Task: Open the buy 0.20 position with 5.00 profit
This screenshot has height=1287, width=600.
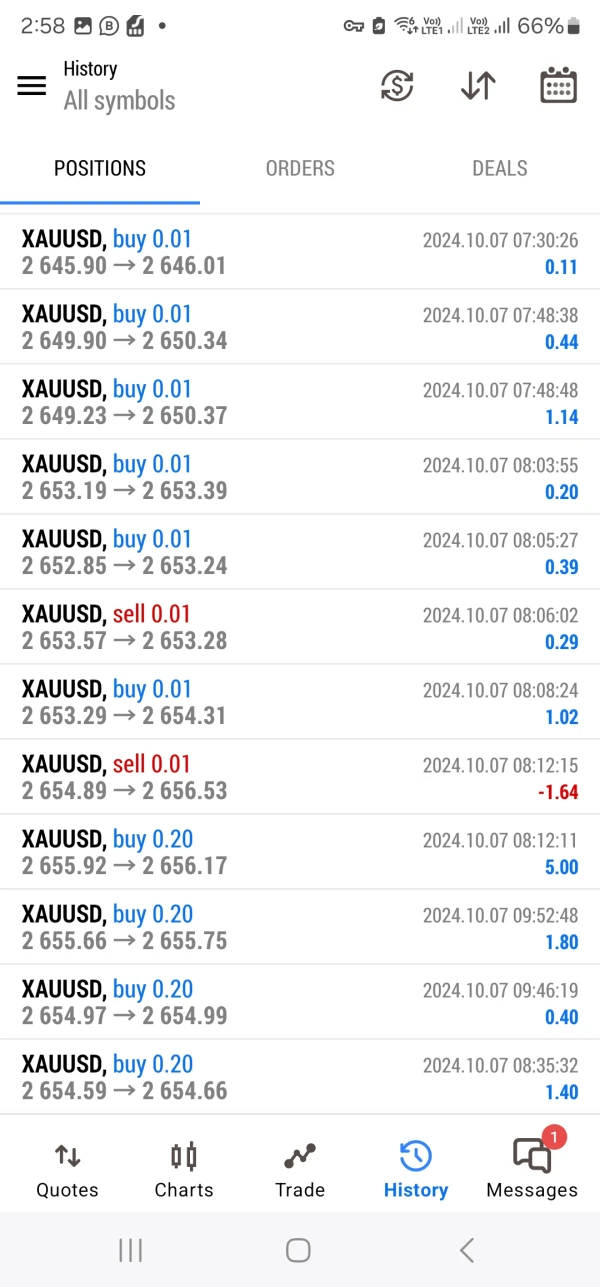Action: point(300,852)
